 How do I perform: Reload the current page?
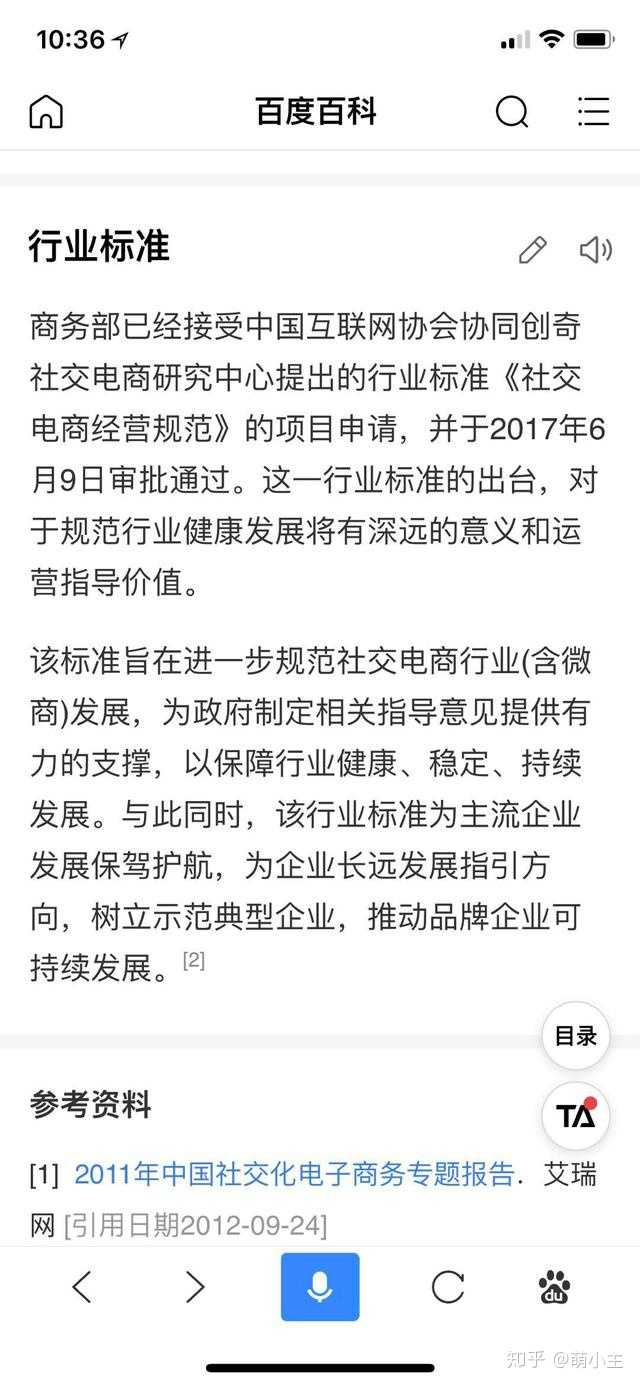pos(447,1287)
